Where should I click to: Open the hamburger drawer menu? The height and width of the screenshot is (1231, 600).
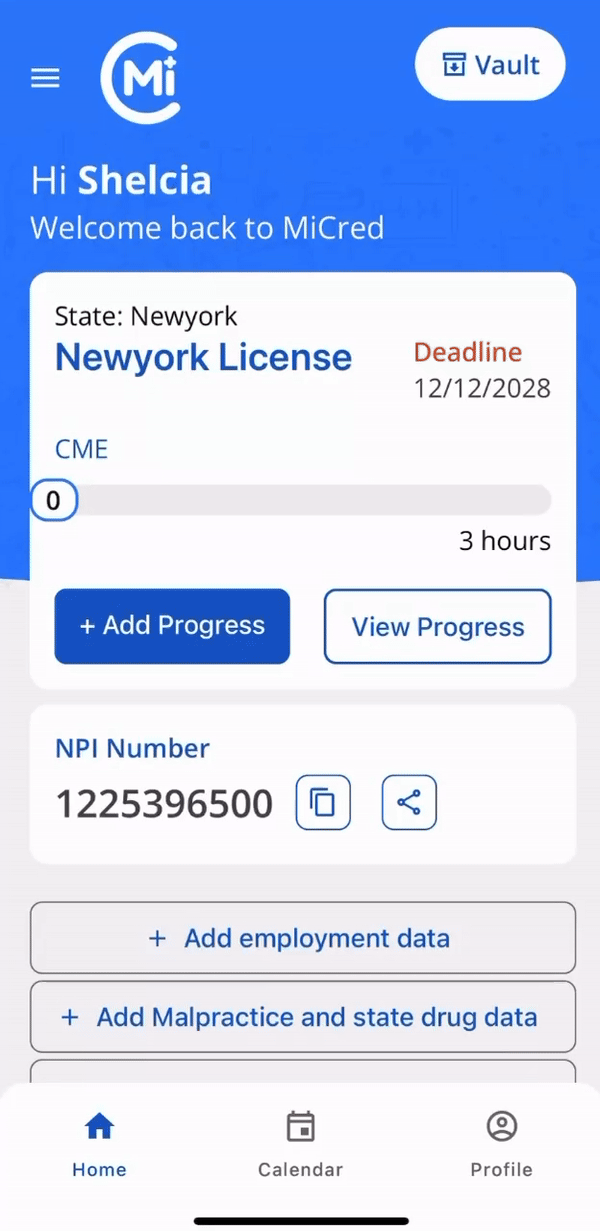tap(45, 78)
